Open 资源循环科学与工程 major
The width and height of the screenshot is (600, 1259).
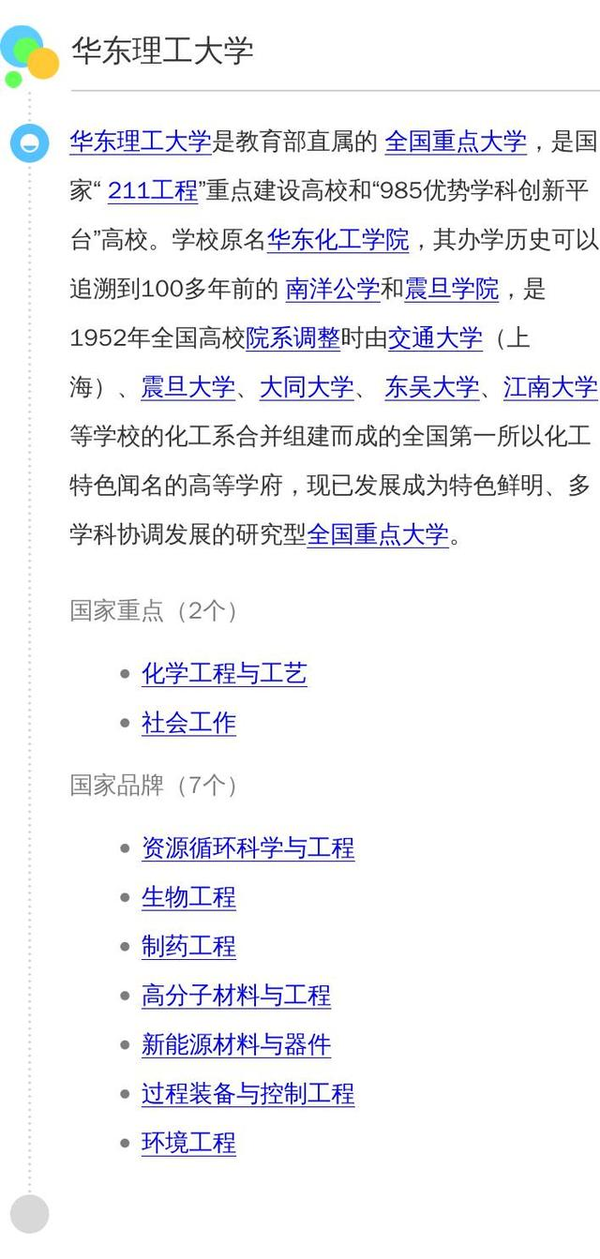point(248,848)
